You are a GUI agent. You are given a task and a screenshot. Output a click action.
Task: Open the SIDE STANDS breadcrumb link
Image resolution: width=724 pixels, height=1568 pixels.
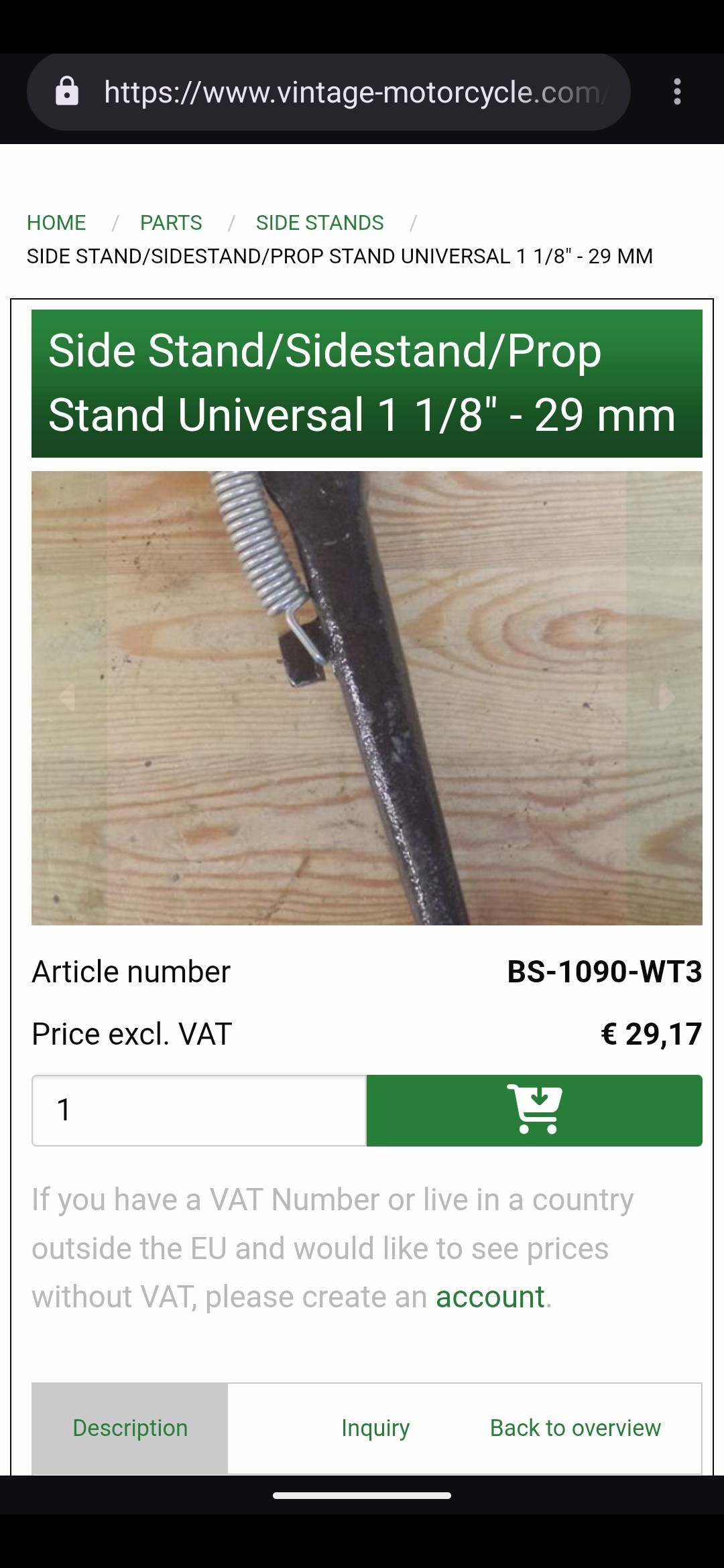click(320, 222)
